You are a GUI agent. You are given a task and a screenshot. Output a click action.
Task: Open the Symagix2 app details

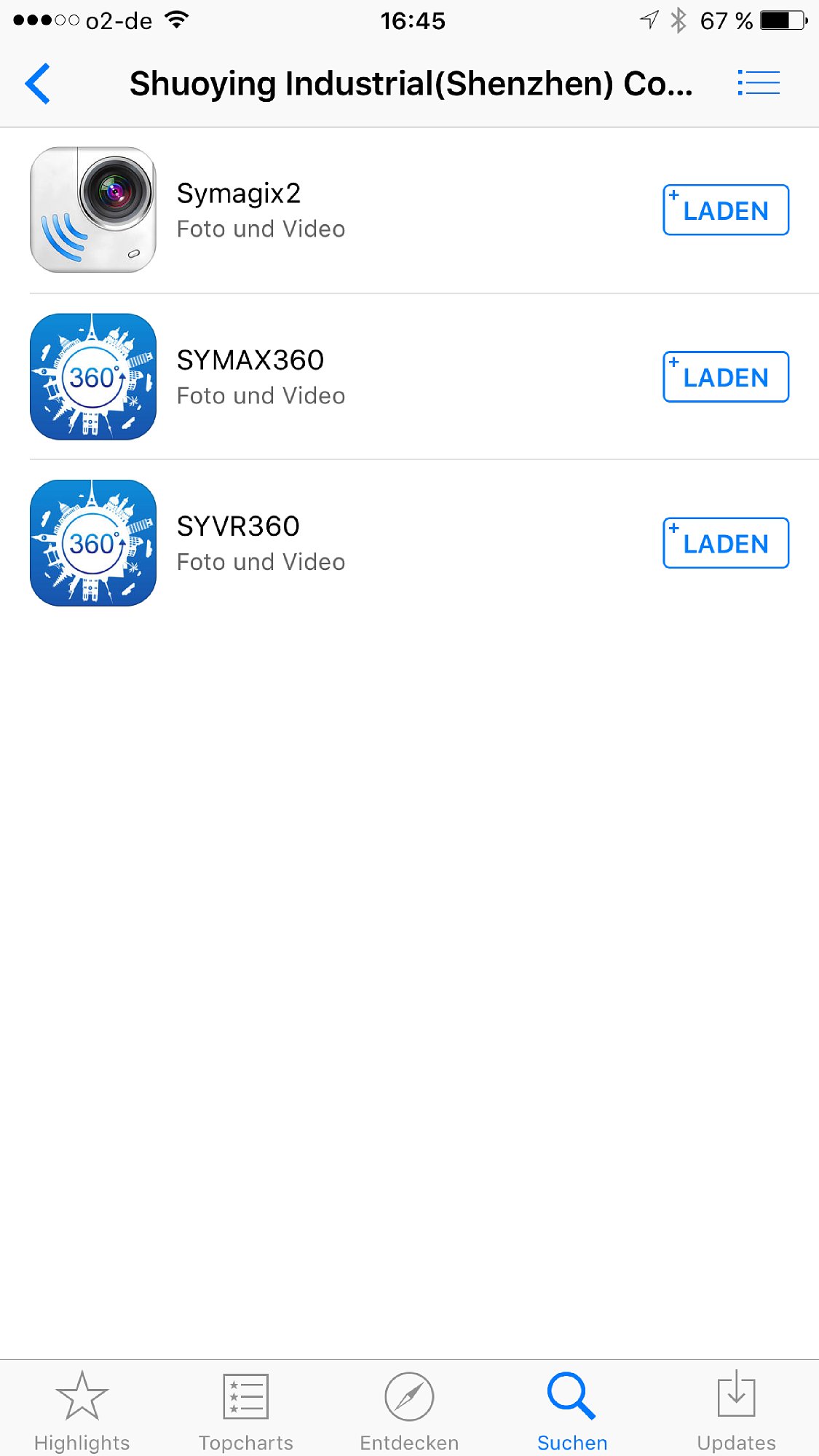[239, 194]
